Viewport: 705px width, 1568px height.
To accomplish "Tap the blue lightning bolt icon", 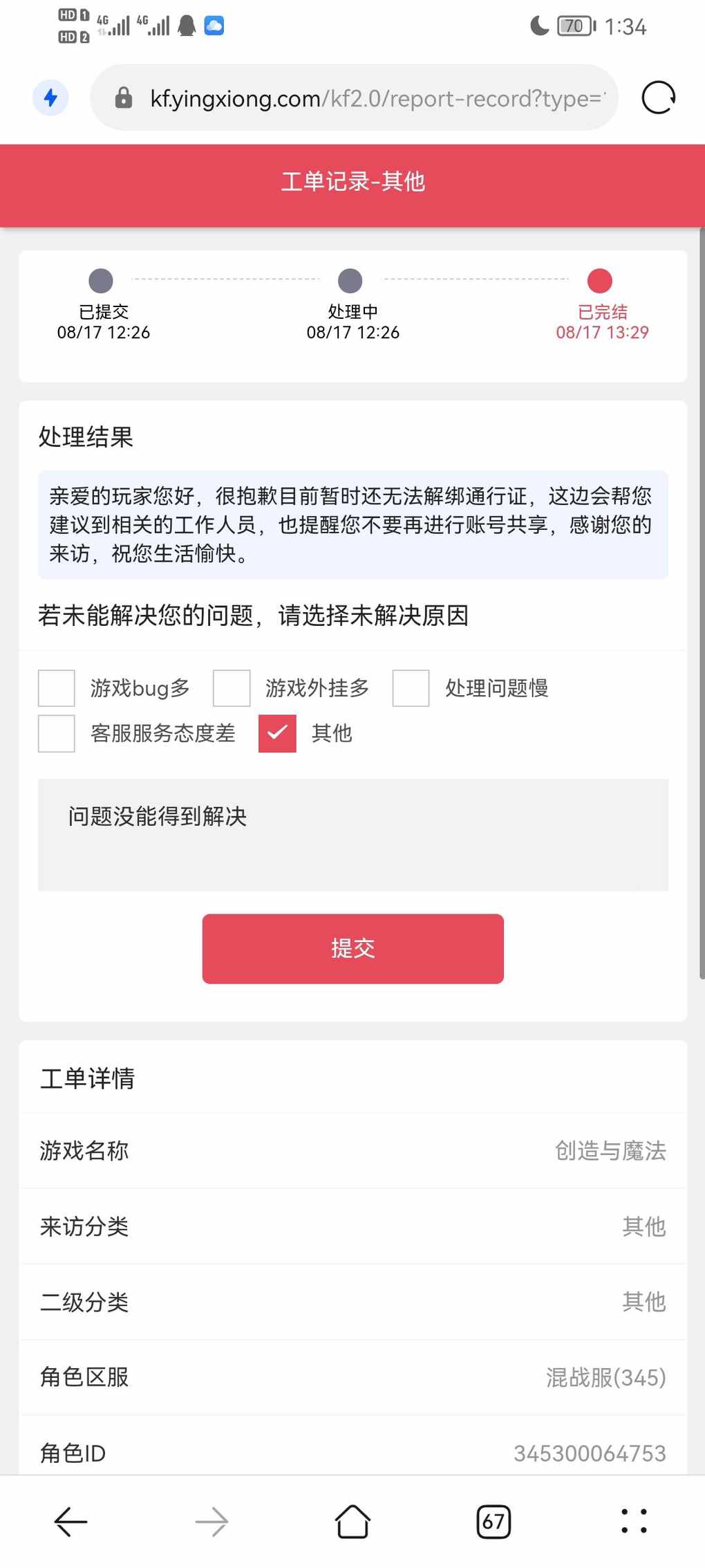I will click(x=50, y=98).
